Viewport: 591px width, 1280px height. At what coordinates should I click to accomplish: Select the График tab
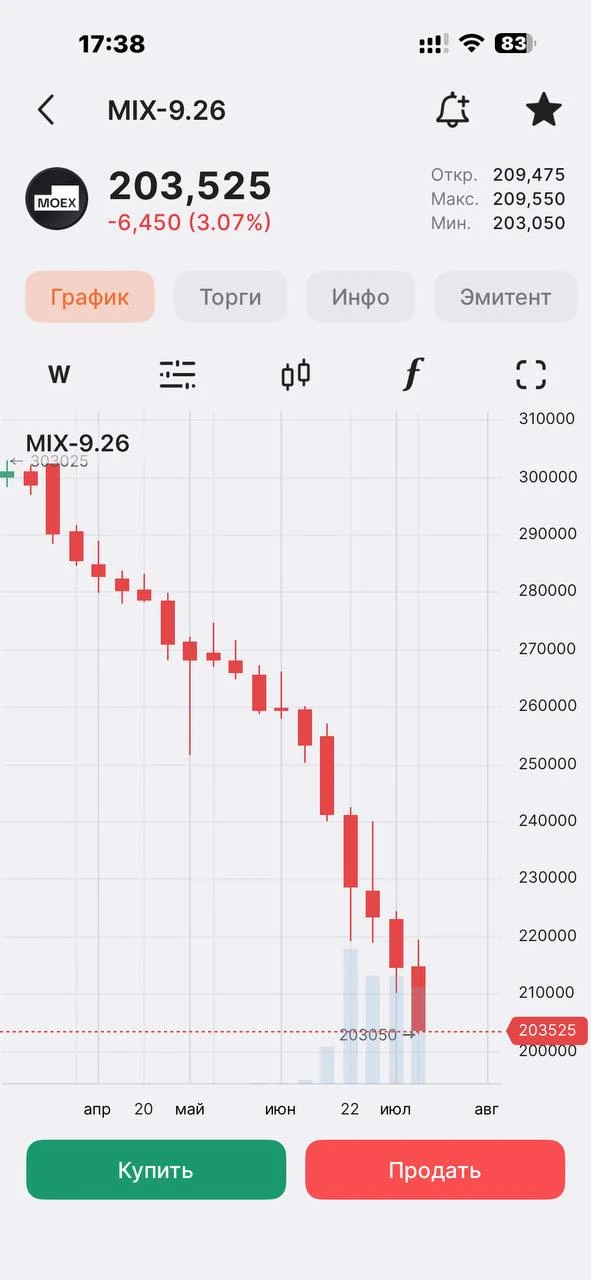click(x=90, y=297)
